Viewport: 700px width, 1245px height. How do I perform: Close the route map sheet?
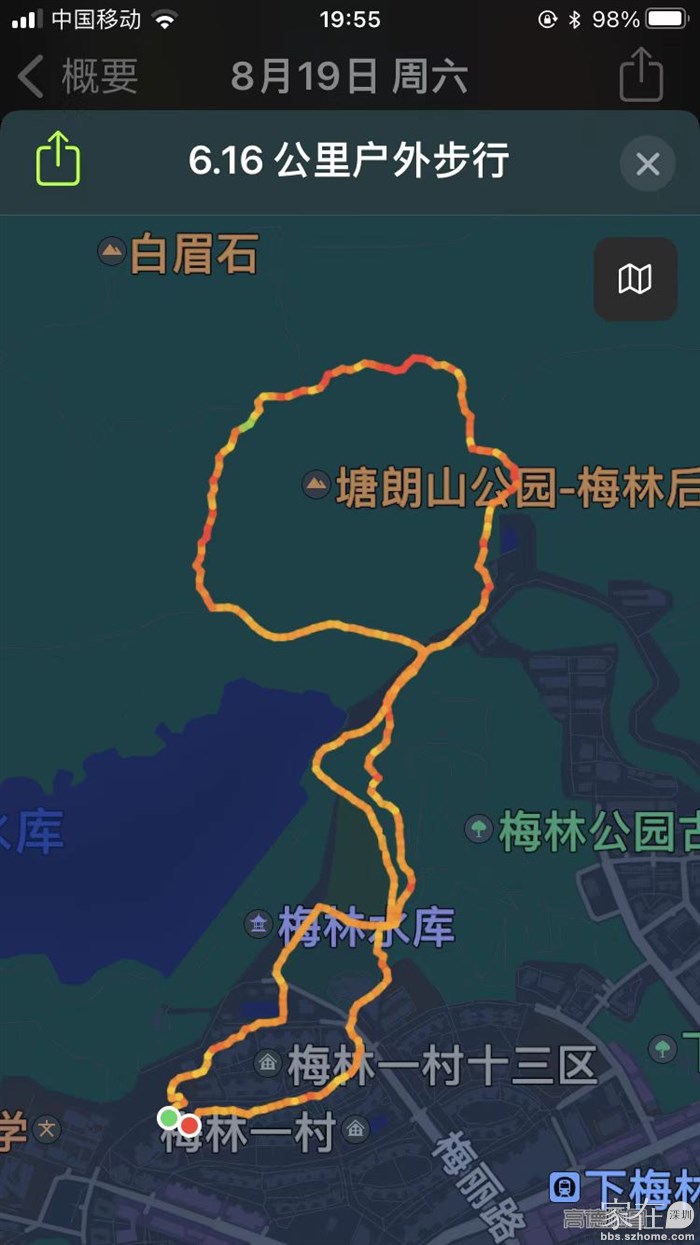(x=647, y=163)
